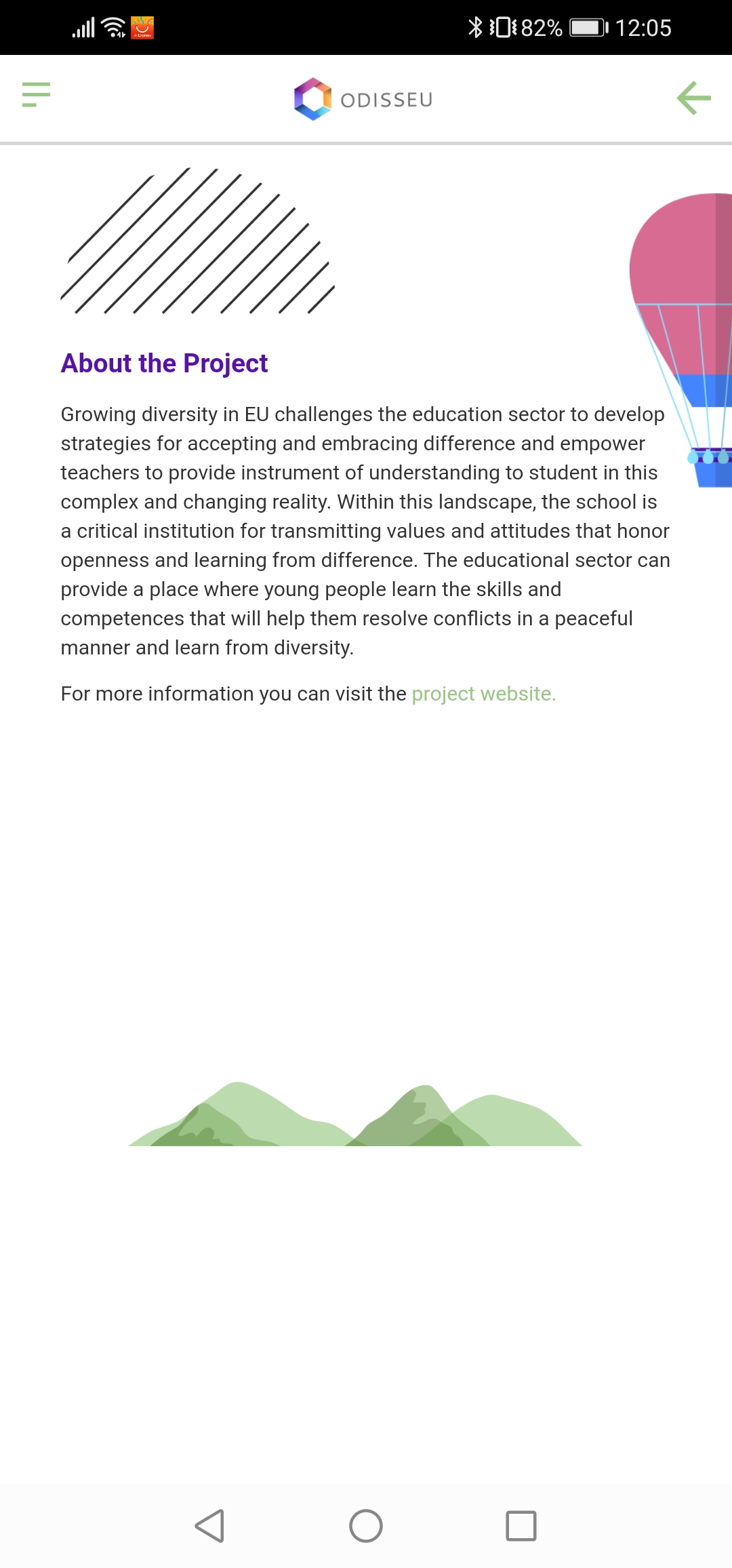This screenshot has height=1568, width=732.
Task: Tap the green back arrow
Action: click(x=694, y=98)
